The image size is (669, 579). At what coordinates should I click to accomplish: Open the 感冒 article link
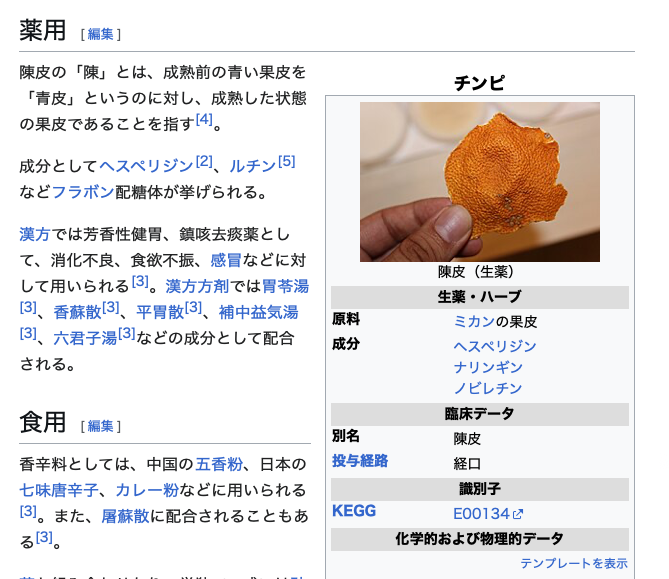pyautogui.click(x=226, y=260)
